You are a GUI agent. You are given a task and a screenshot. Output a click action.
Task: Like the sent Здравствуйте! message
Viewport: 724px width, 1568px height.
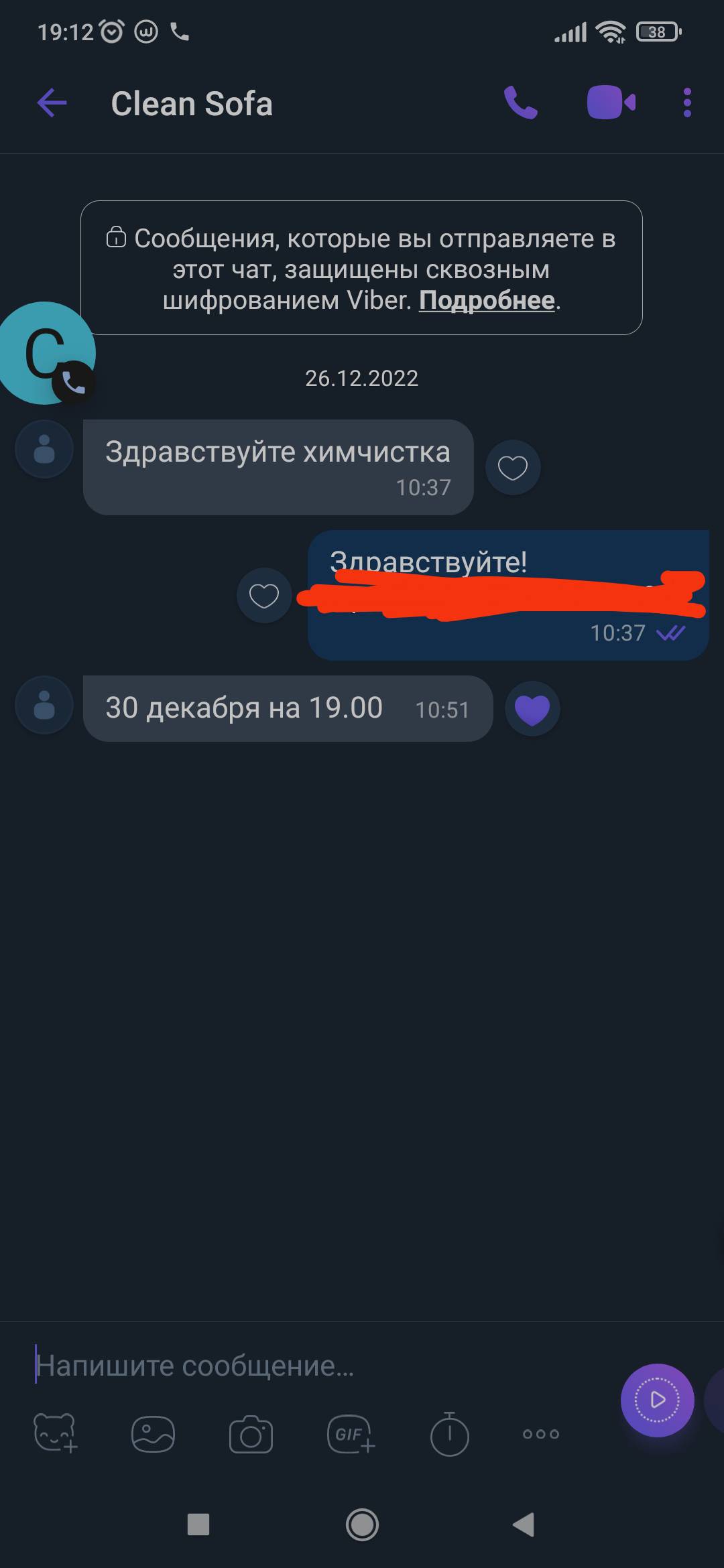(264, 596)
